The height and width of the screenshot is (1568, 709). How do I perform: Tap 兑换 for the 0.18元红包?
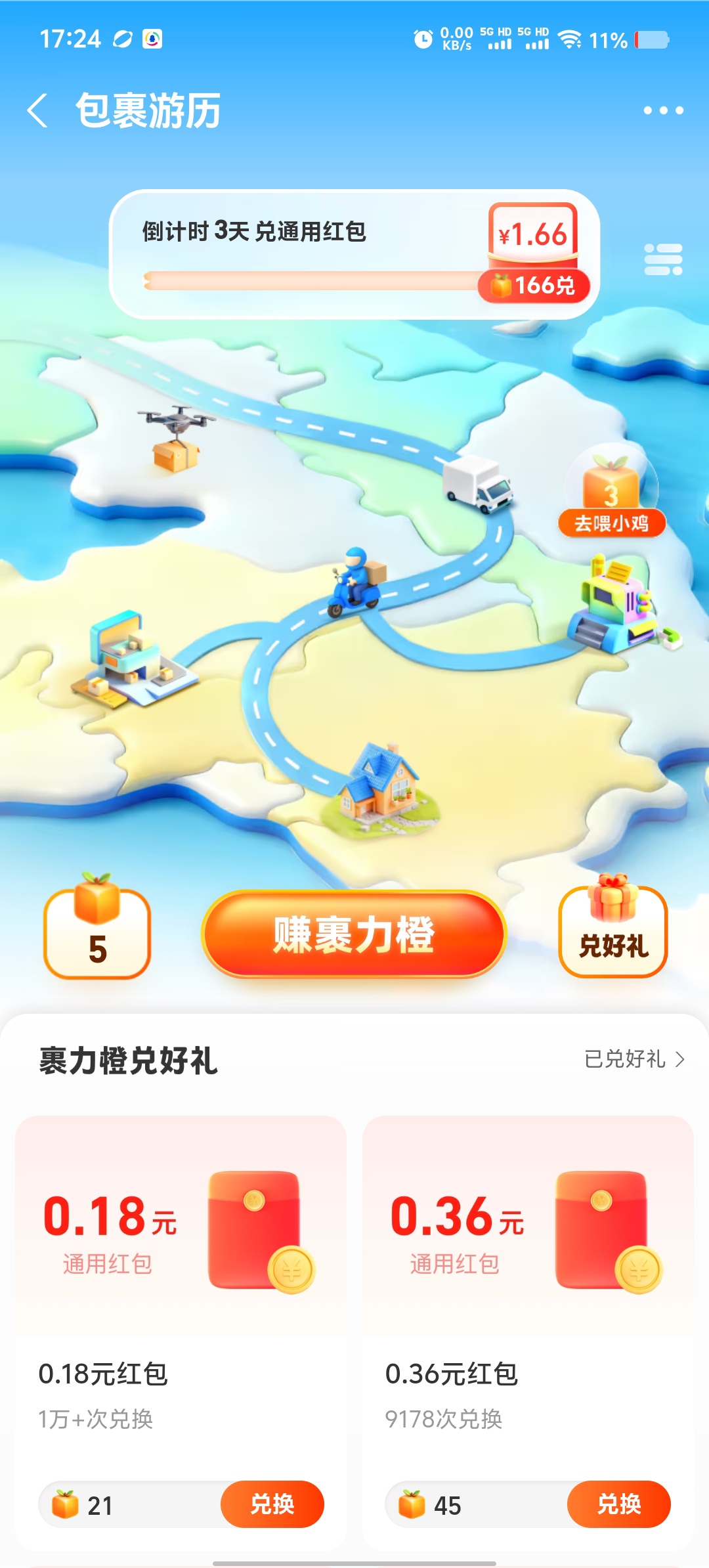(x=272, y=1504)
